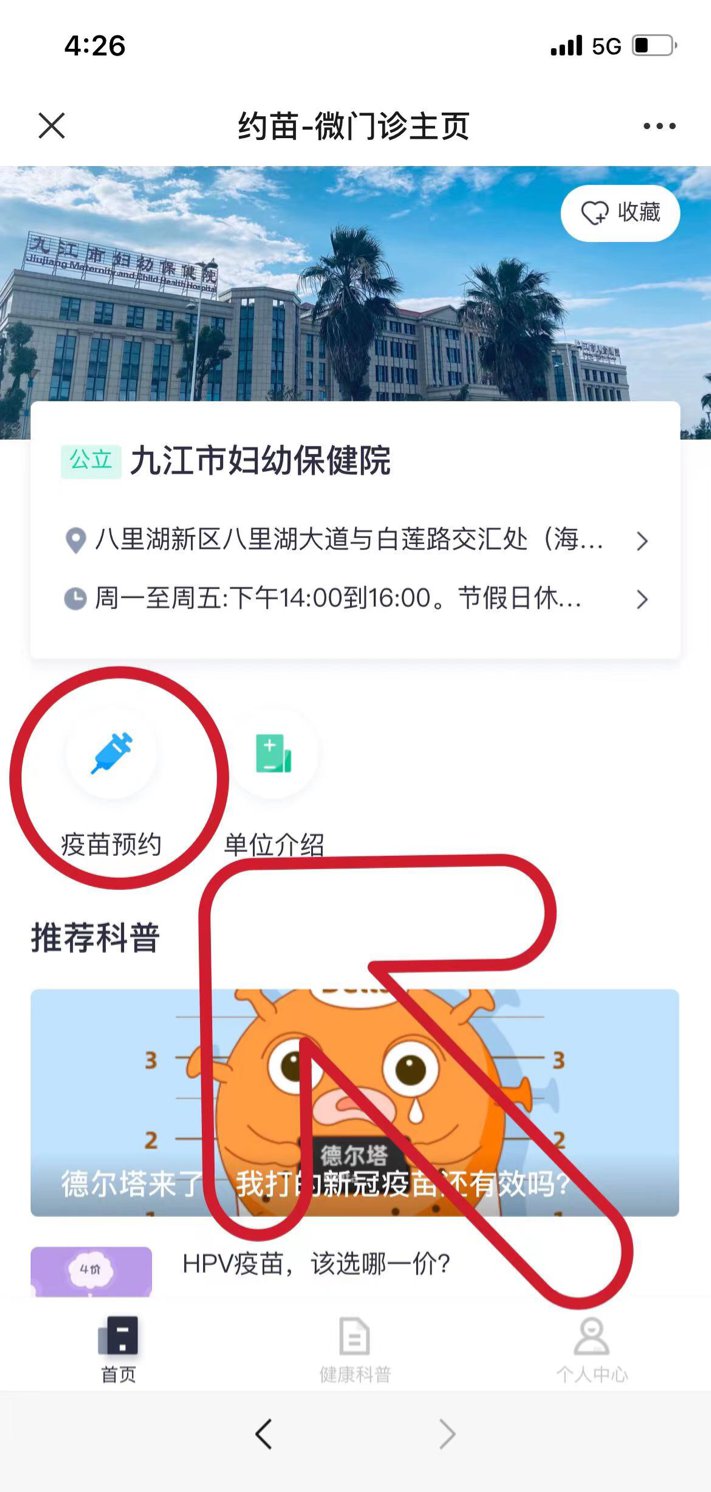The width and height of the screenshot is (711, 1492).
Task: Open the hospital address row
Action: pyautogui.click(x=355, y=541)
